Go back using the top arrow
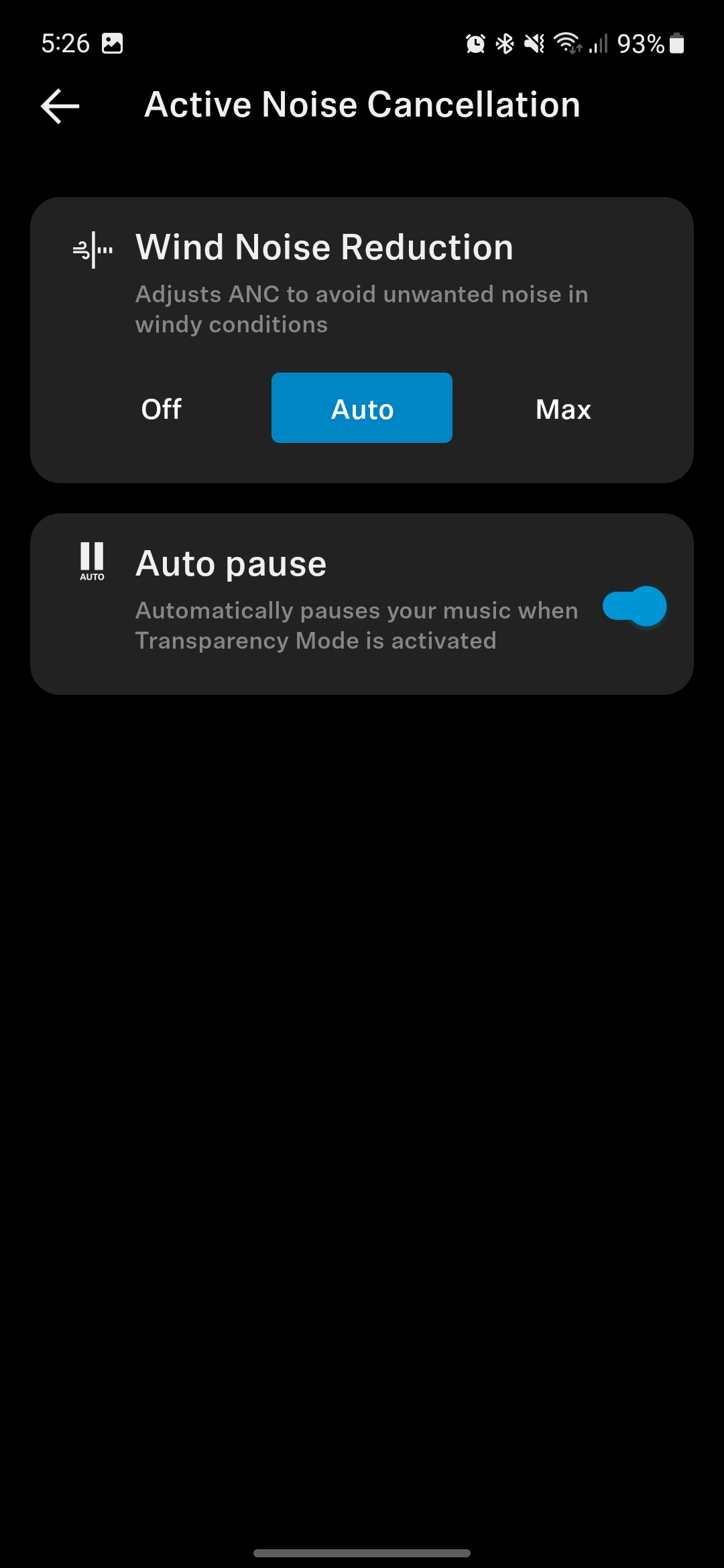Viewport: 724px width, 1568px height. [x=60, y=106]
